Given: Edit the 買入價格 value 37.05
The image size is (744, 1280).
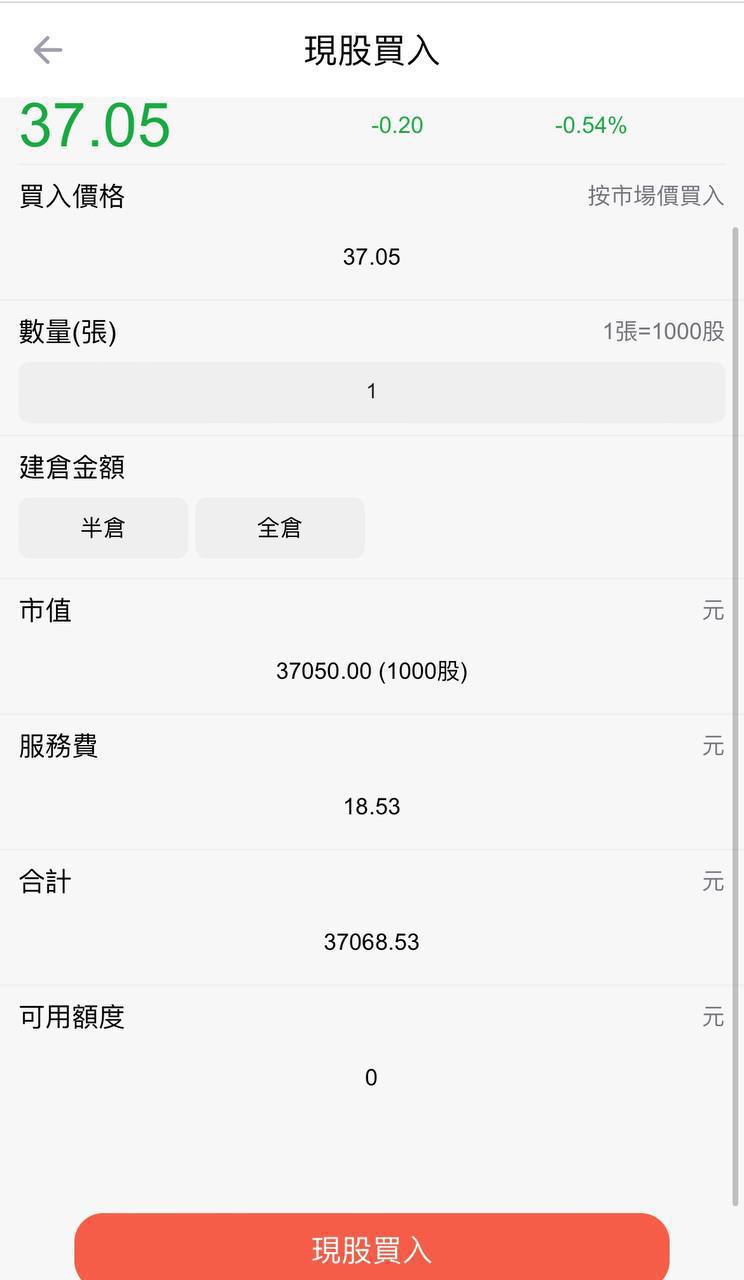Looking at the screenshot, I should (371, 257).
